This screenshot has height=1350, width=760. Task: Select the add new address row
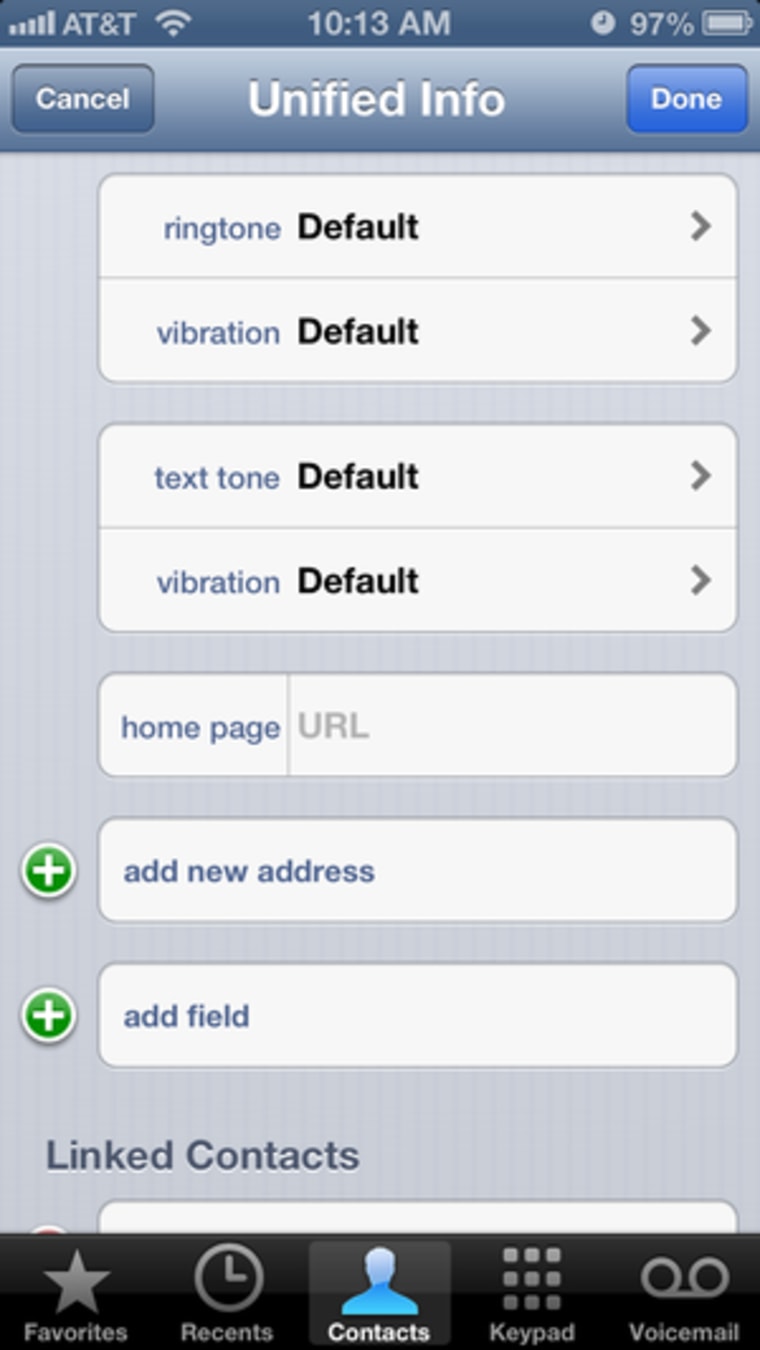[417, 870]
